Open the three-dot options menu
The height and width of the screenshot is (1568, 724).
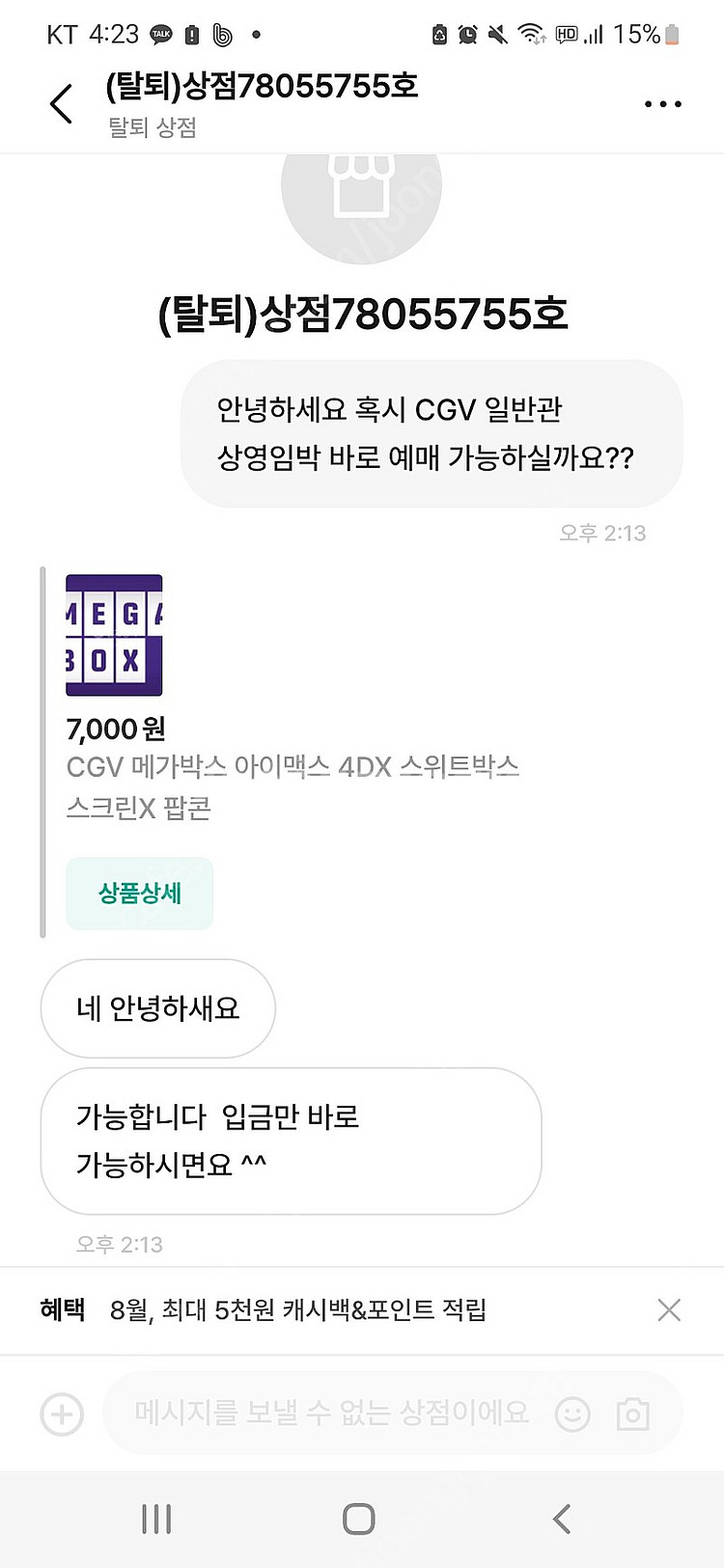pos(662,103)
